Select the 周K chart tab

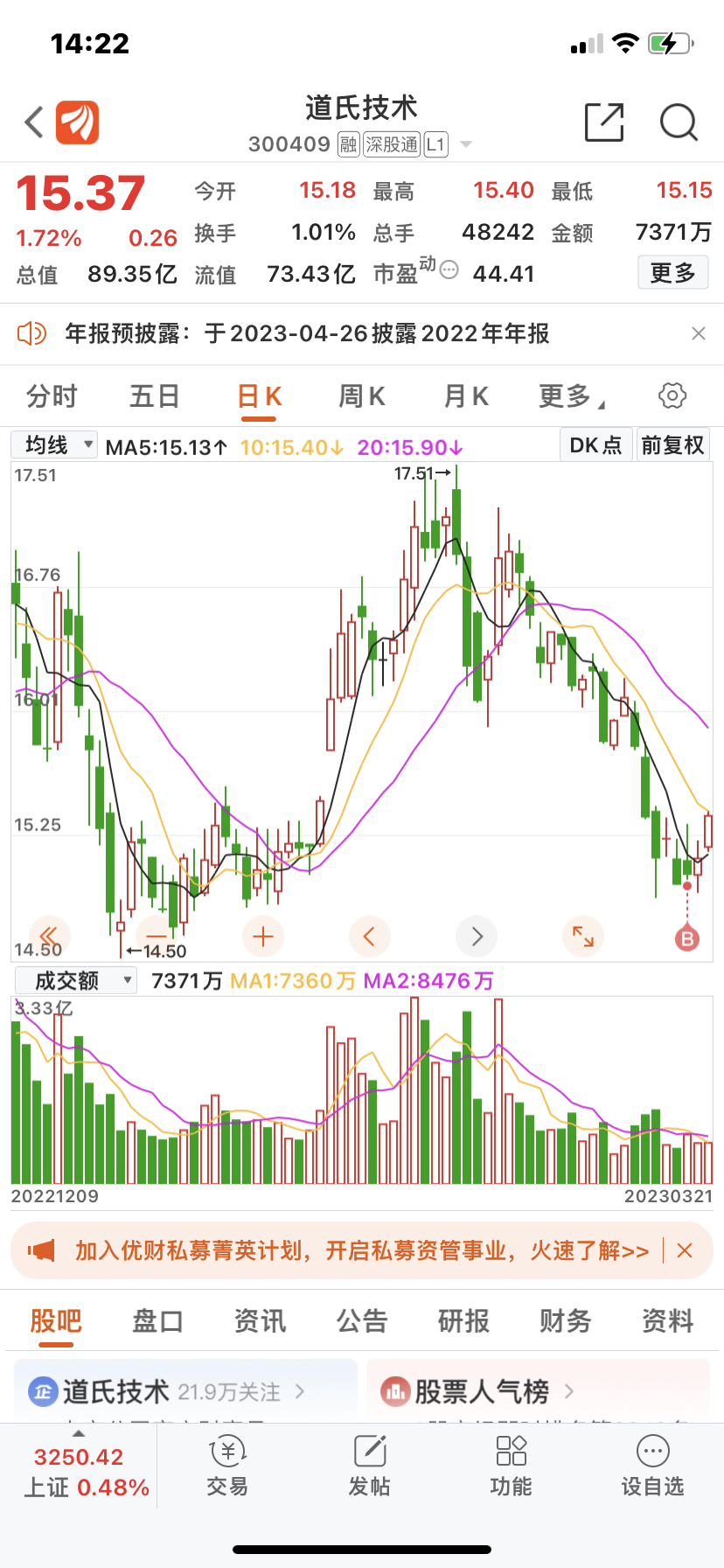pyautogui.click(x=362, y=396)
